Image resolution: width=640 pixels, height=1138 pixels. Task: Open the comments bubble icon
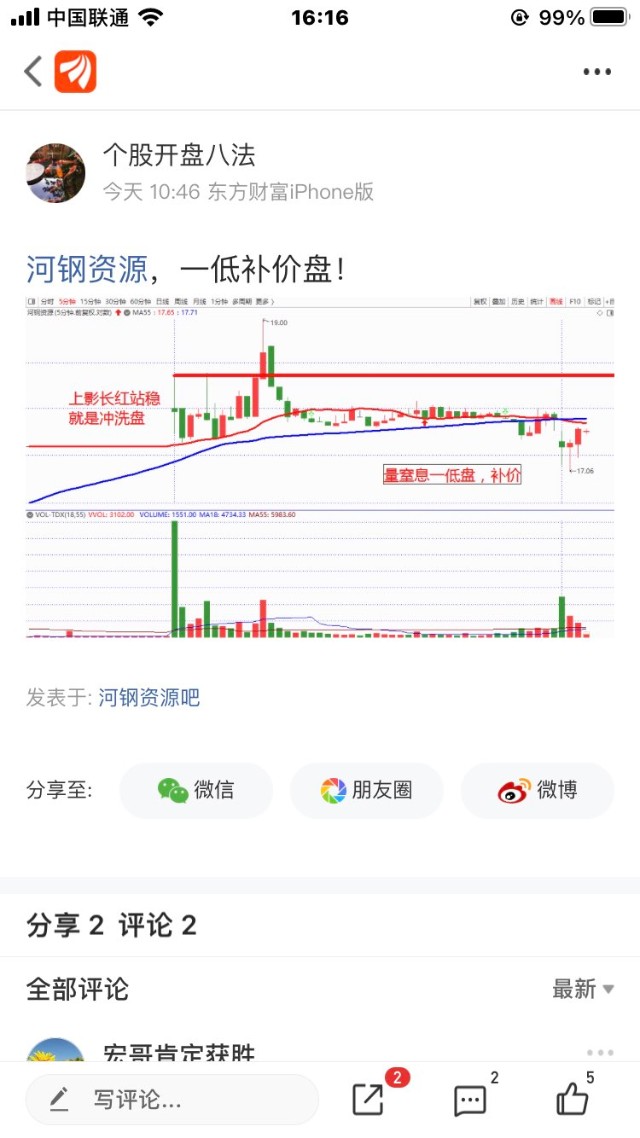pos(470,1100)
